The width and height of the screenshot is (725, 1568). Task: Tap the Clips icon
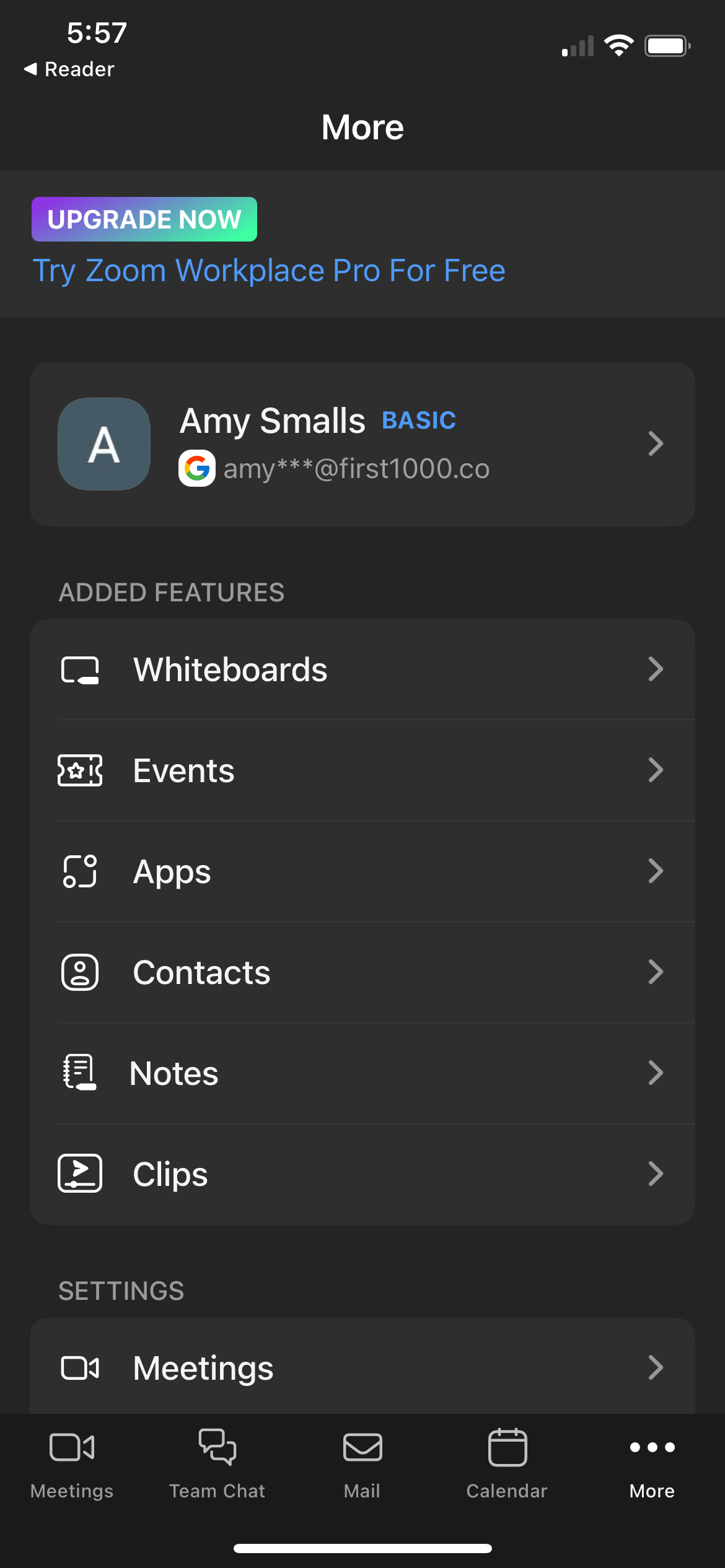tap(80, 1172)
